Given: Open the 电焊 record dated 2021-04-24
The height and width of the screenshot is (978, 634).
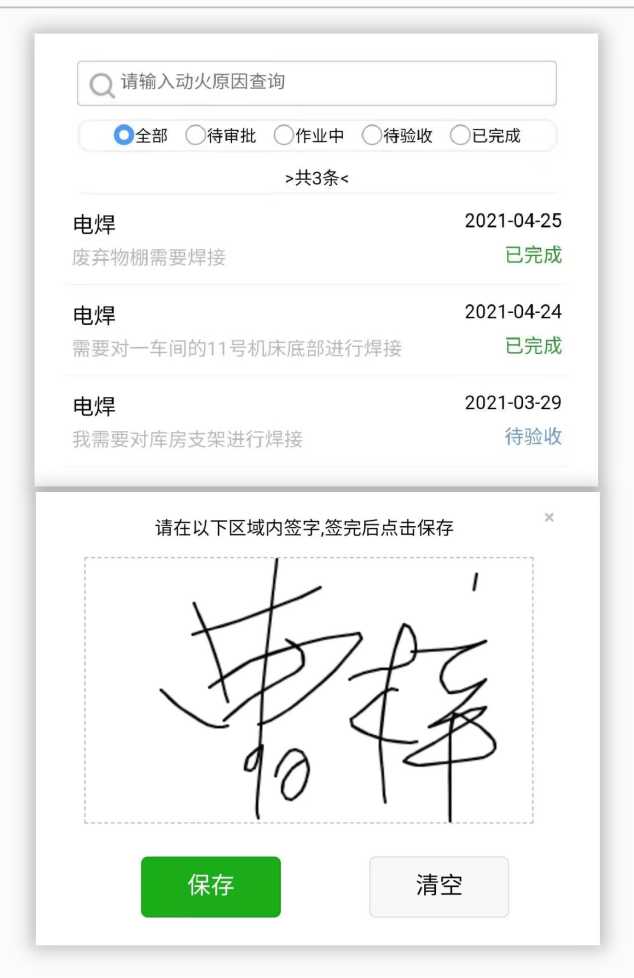Looking at the screenshot, I should (x=317, y=330).
